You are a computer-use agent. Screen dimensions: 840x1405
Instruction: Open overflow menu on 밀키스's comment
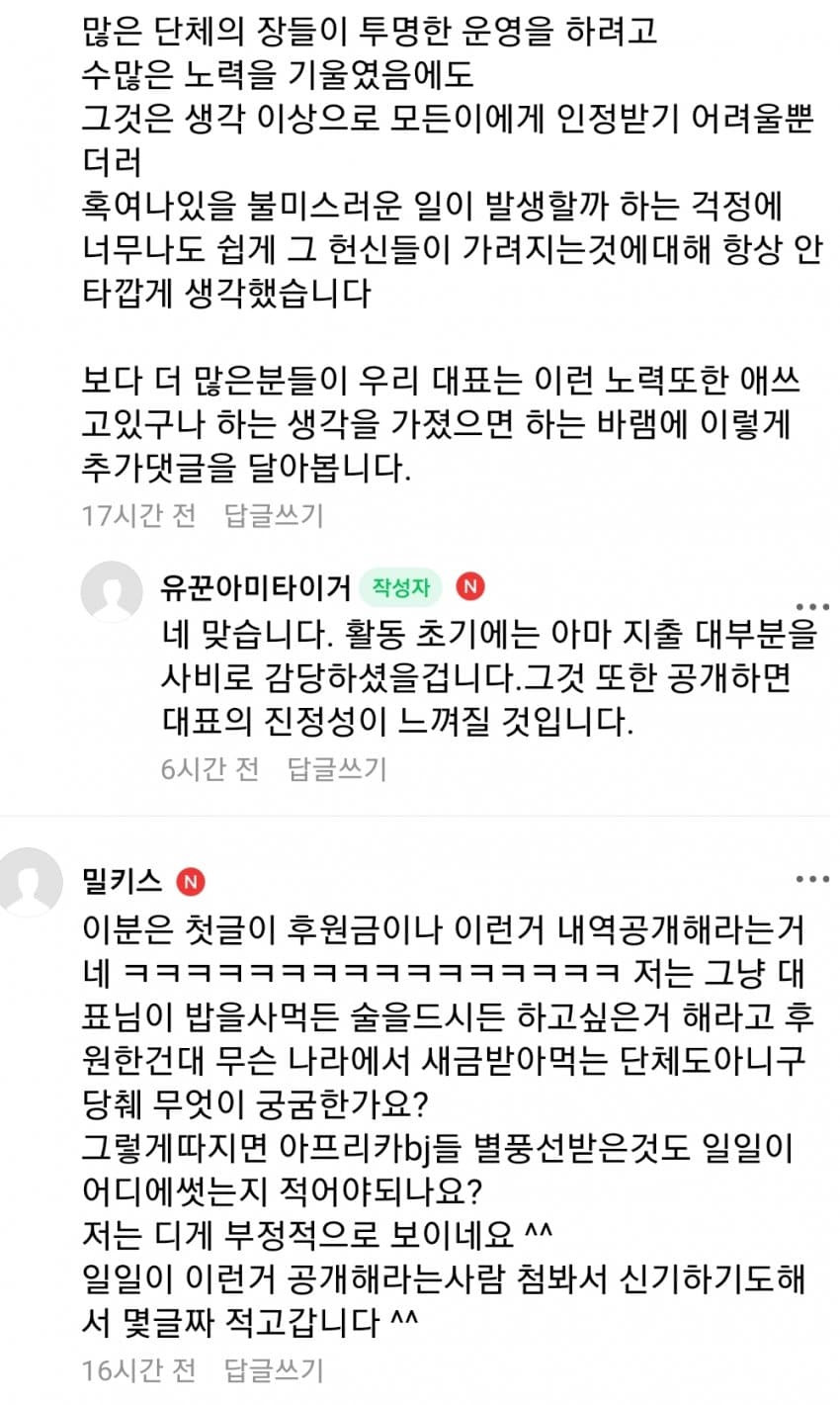(812, 878)
